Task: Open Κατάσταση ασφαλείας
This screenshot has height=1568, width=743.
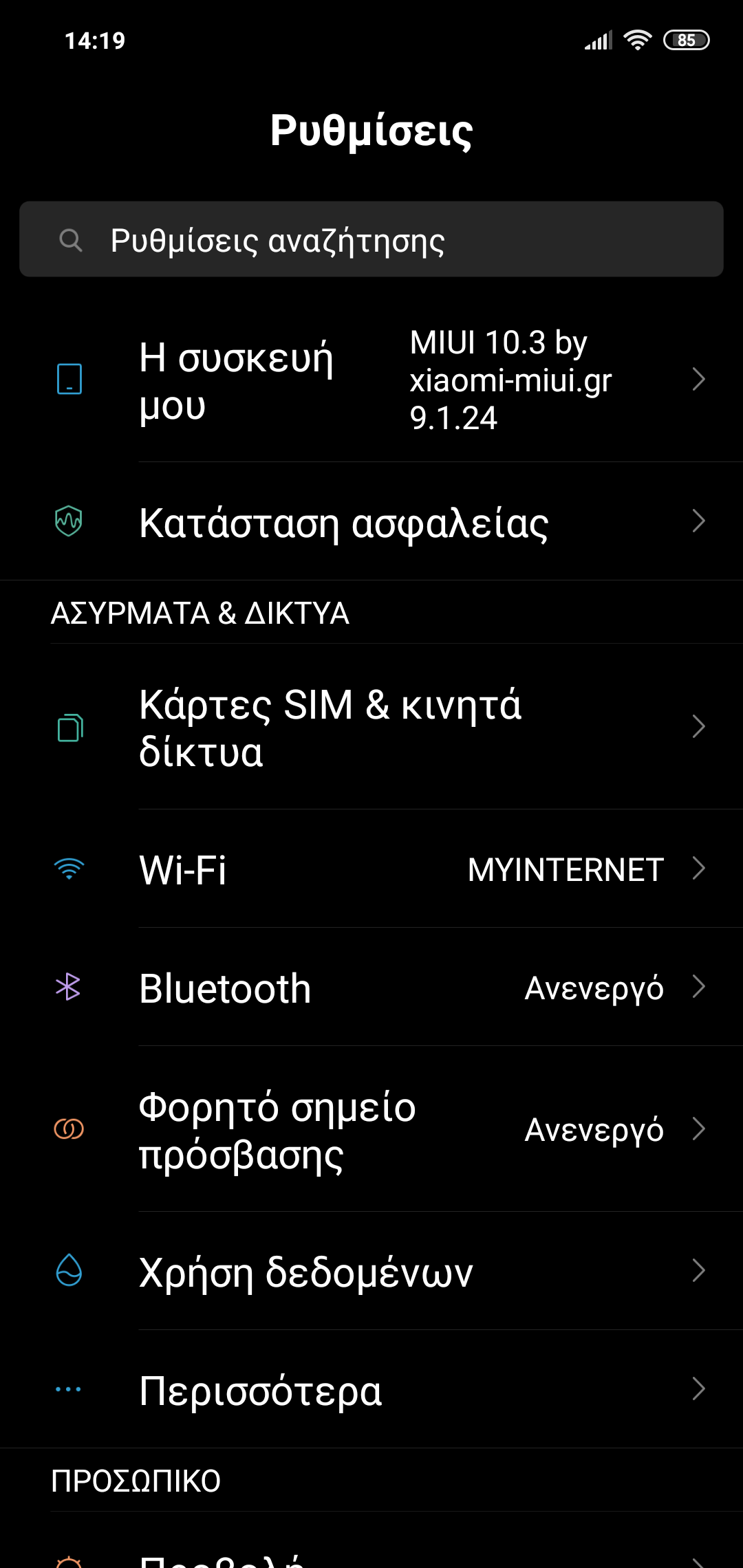Action: pyautogui.click(x=371, y=523)
